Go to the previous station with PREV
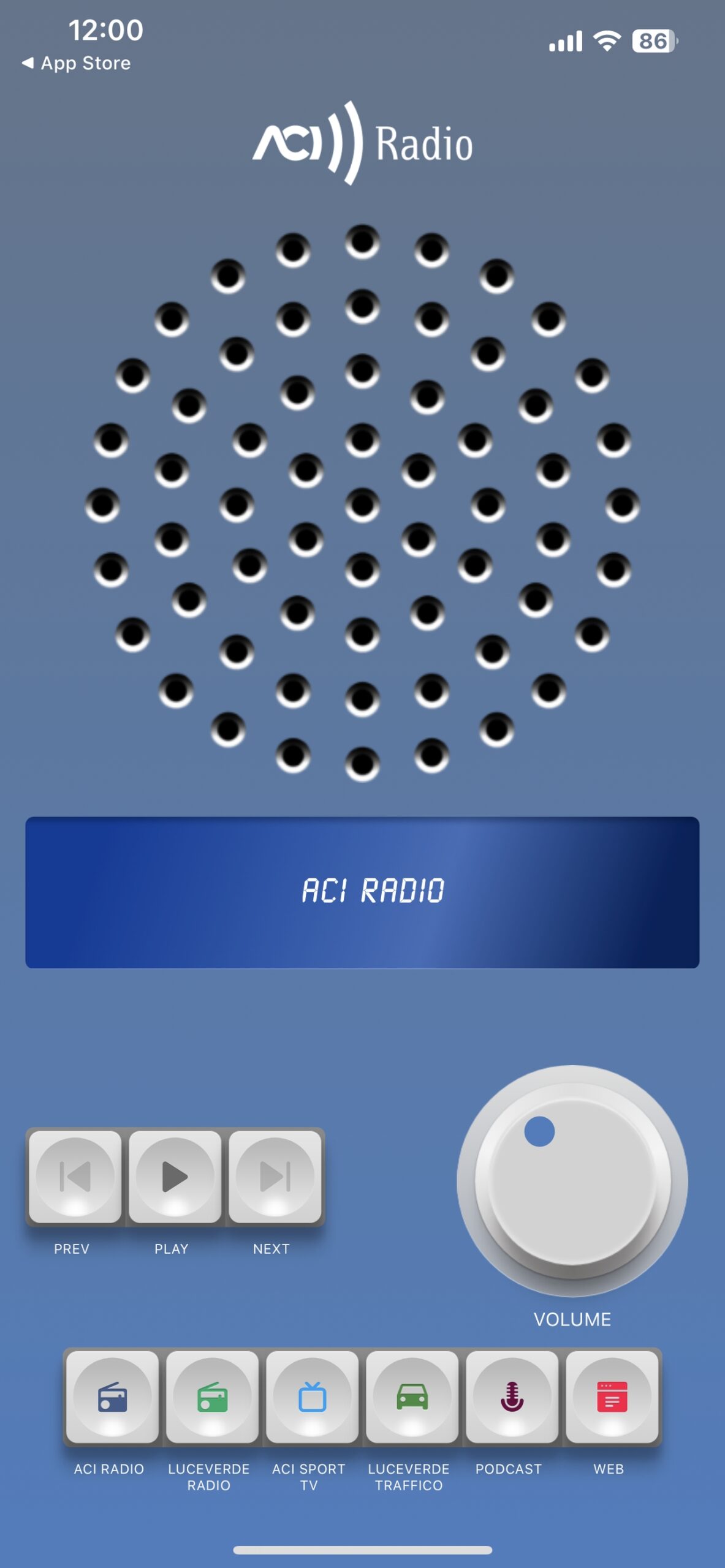 click(x=75, y=1177)
